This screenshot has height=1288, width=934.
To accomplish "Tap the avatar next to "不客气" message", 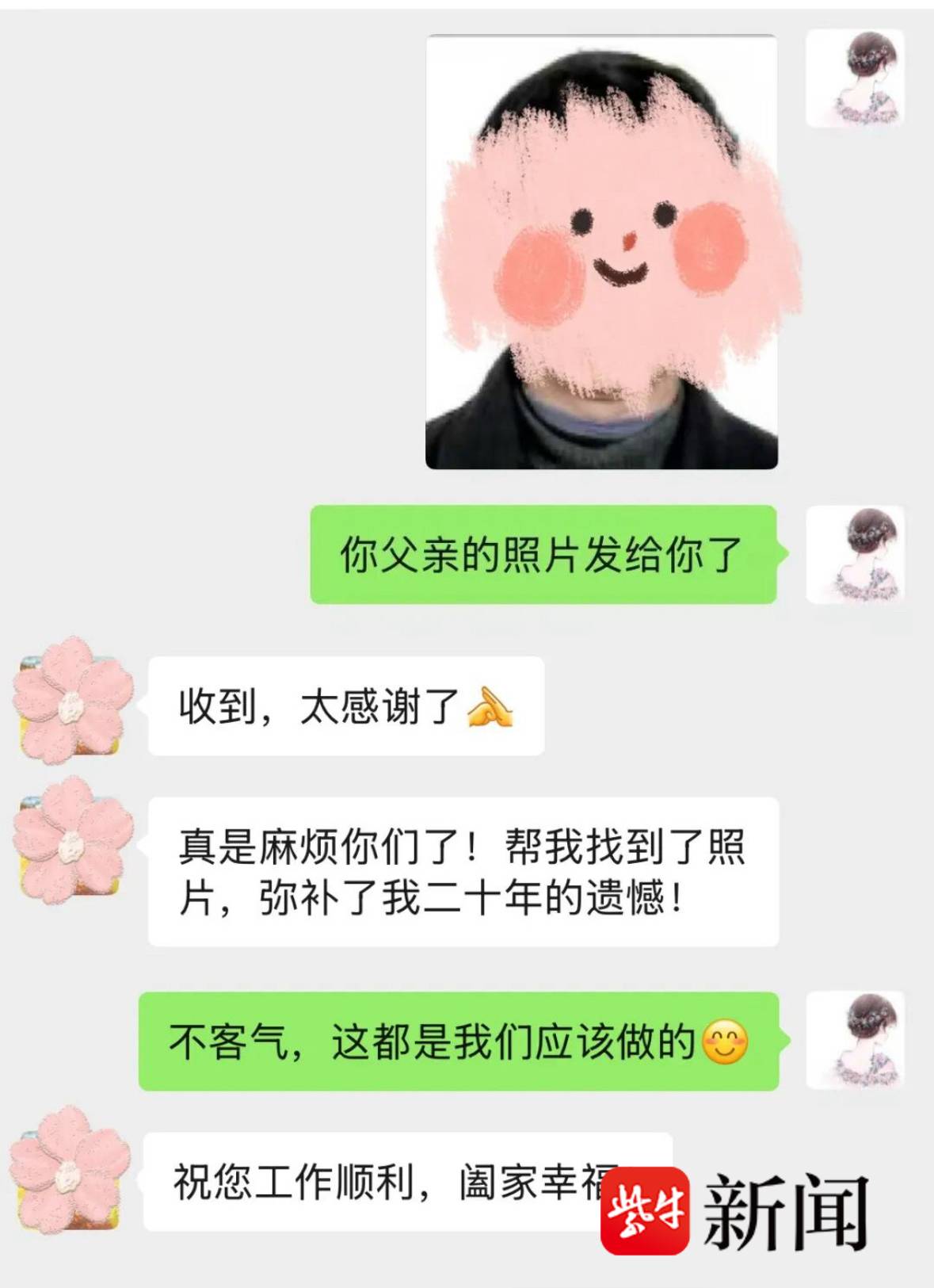I will (x=855, y=1040).
